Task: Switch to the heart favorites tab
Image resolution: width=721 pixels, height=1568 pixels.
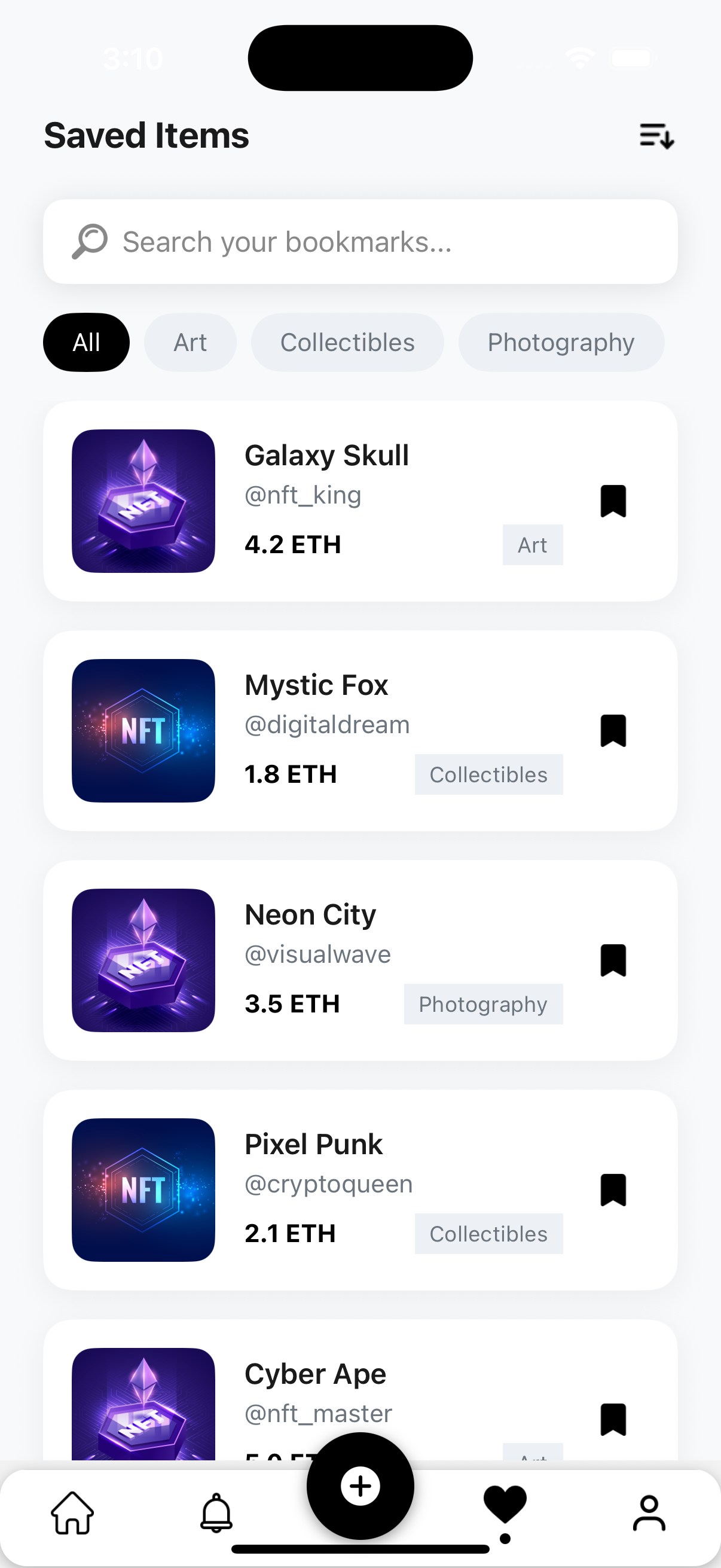Action: (x=505, y=1506)
